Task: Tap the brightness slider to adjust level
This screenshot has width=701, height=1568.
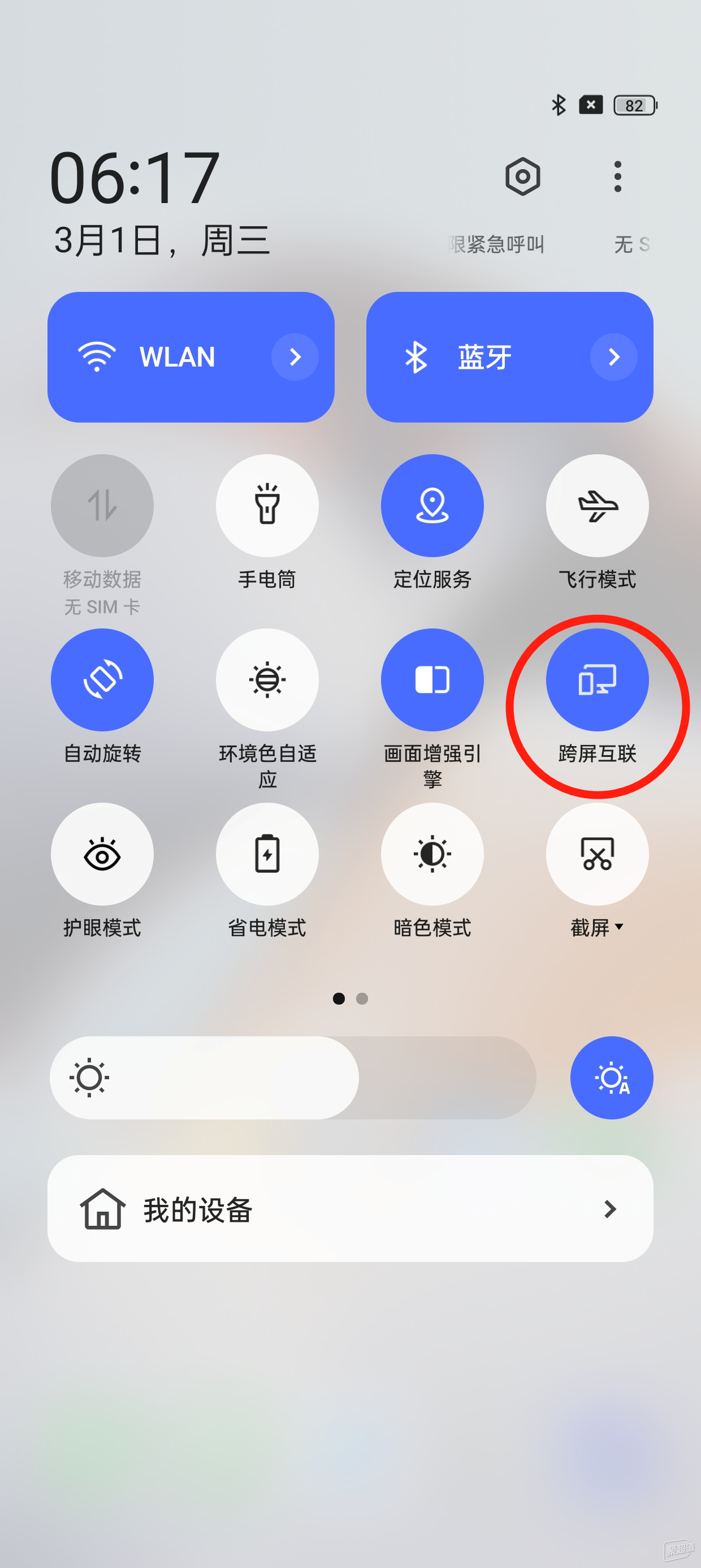Action: pyautogui.click(x=292, y=1078)
